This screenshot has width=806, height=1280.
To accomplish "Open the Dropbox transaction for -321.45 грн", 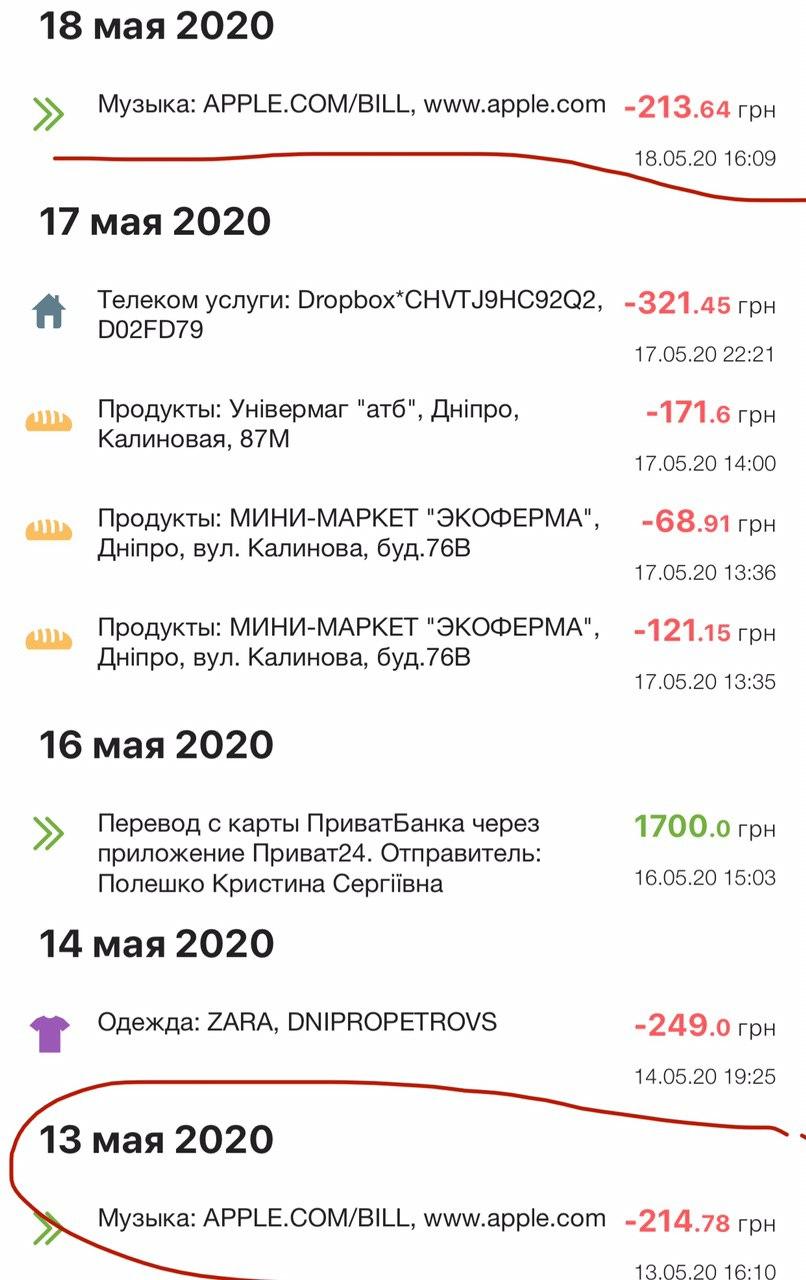I will click(x=350, y=314).
